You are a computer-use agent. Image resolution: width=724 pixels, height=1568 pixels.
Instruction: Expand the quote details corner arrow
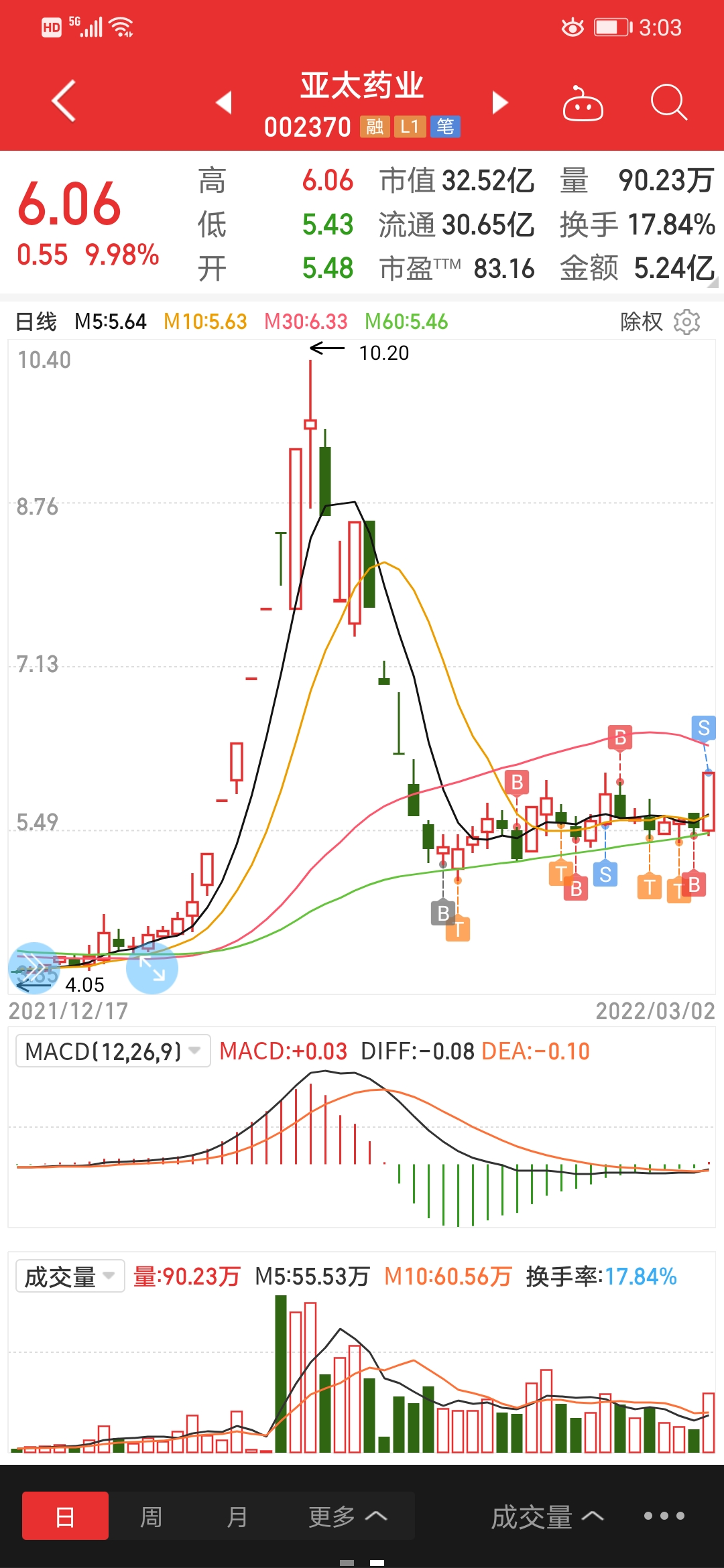coord(713,283)
